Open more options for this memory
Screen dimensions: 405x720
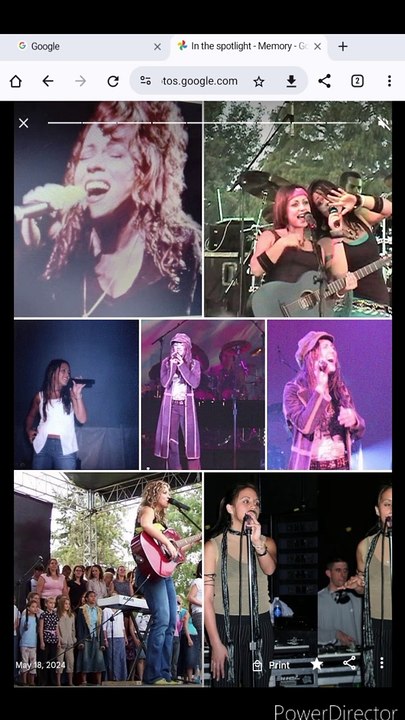coord(382,663)
